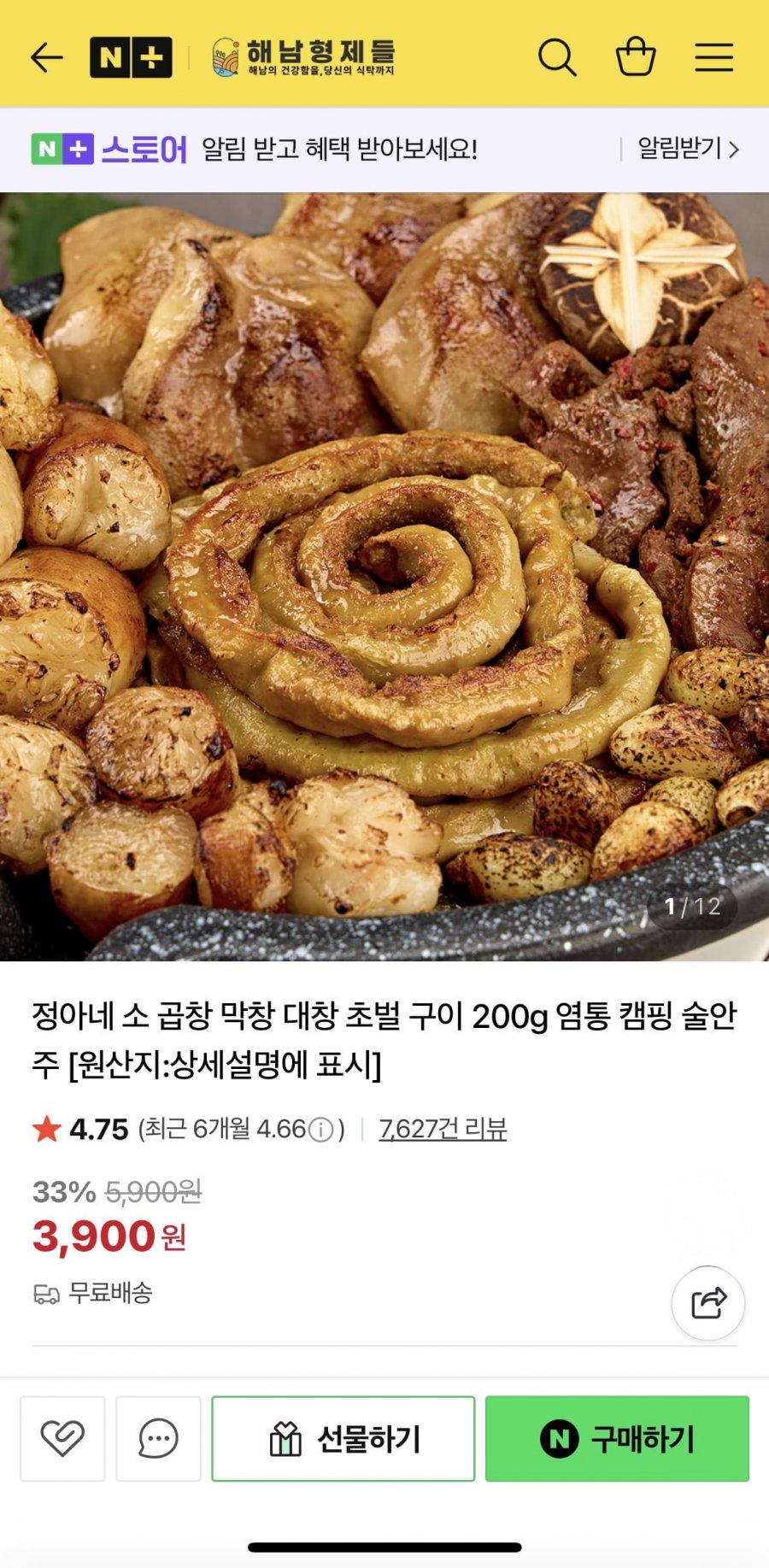
Task: Select the N+ membership badge
Action: coord(130,56)
